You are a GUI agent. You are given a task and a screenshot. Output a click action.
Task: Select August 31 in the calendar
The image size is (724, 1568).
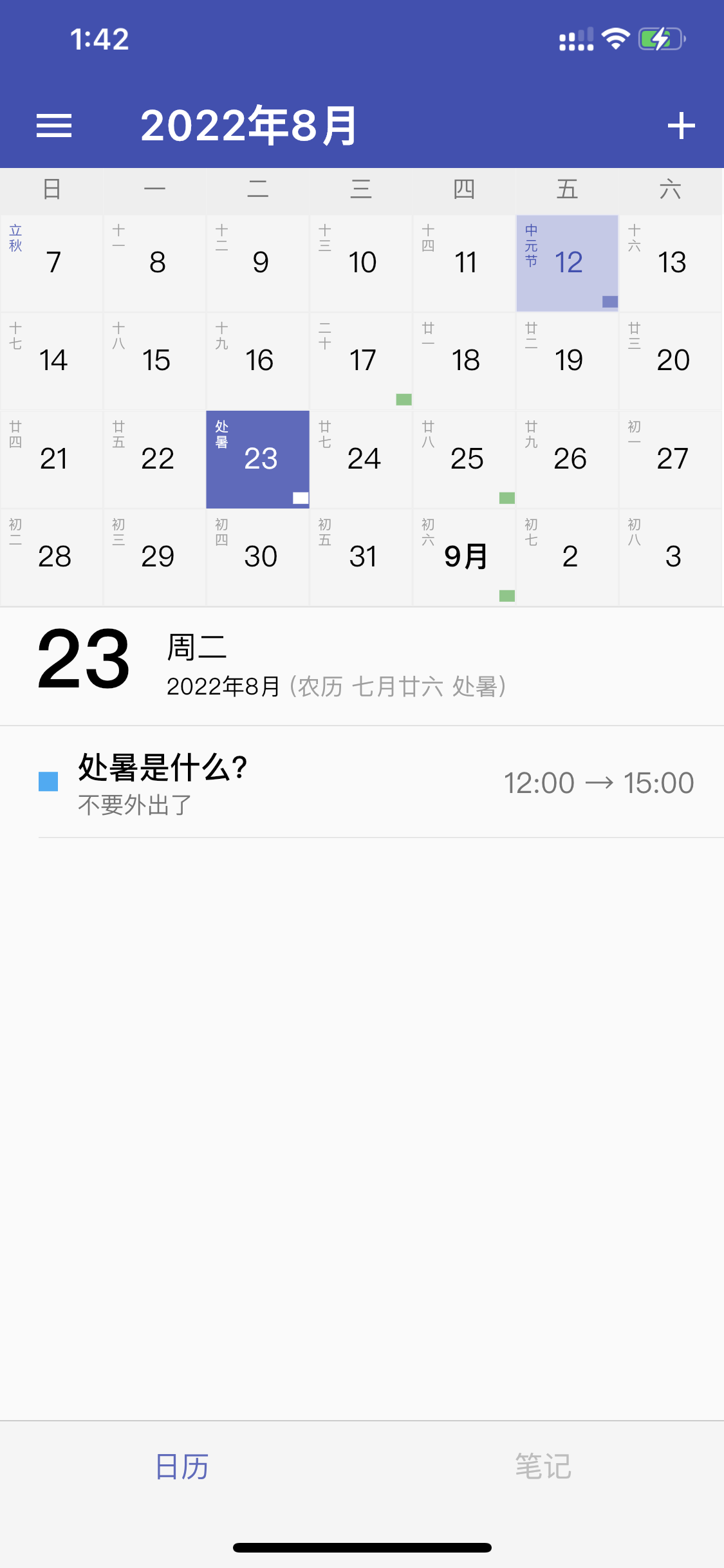point(361,557)
